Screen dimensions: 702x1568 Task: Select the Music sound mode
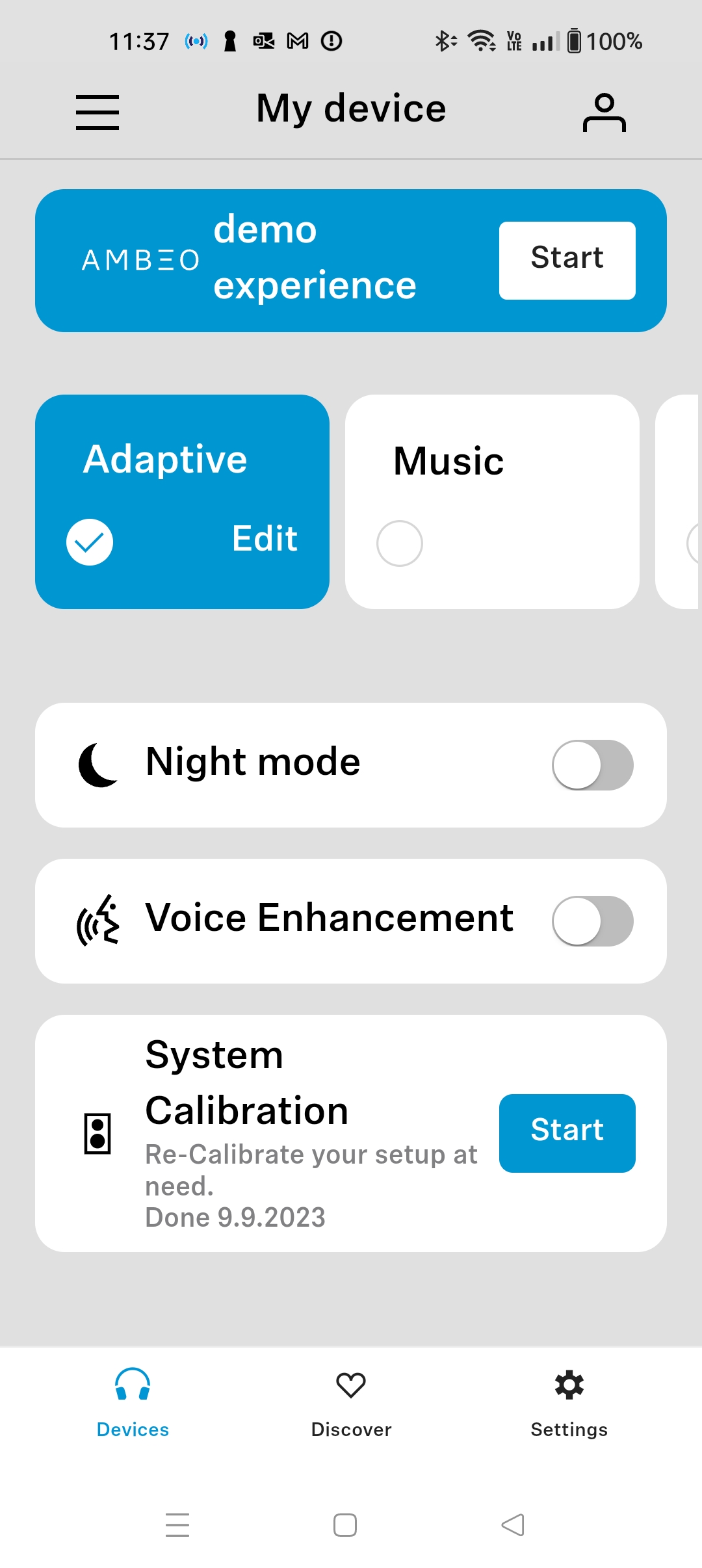400,543
